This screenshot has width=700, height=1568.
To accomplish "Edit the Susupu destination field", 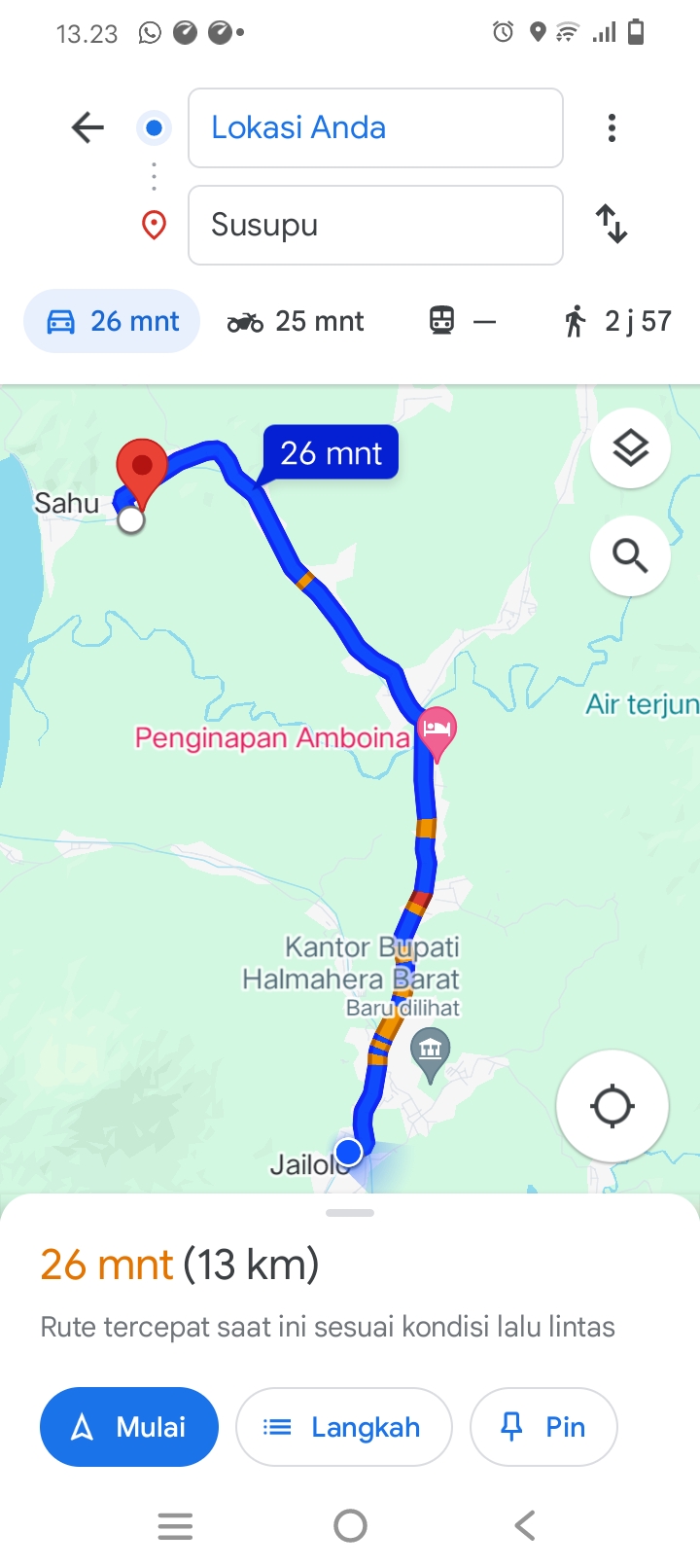I will pos(375,225).
